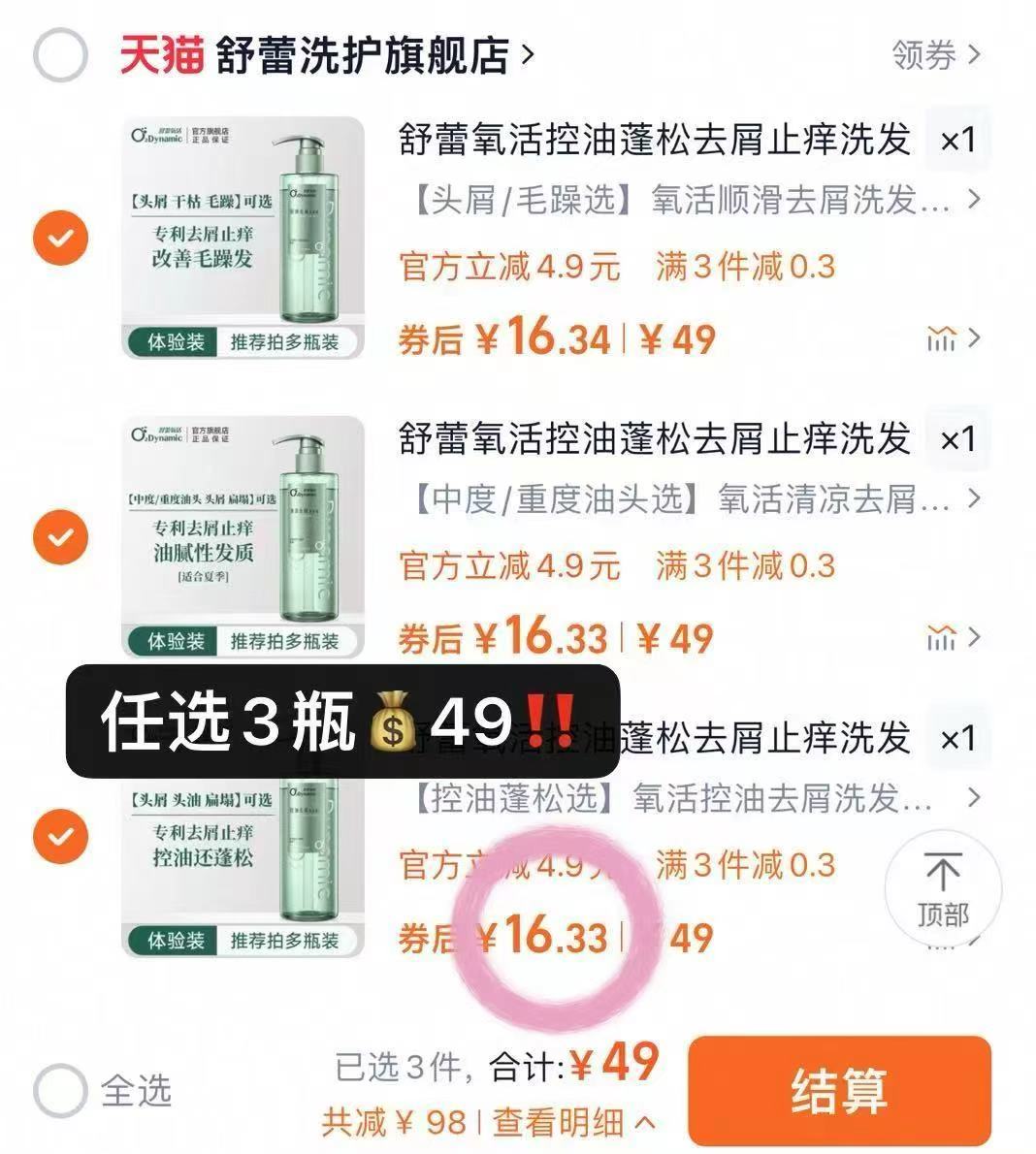Screen dimensions: 1036x1154
Task: Tap the 顶部 back-to-top button
Action: [946, 887]
